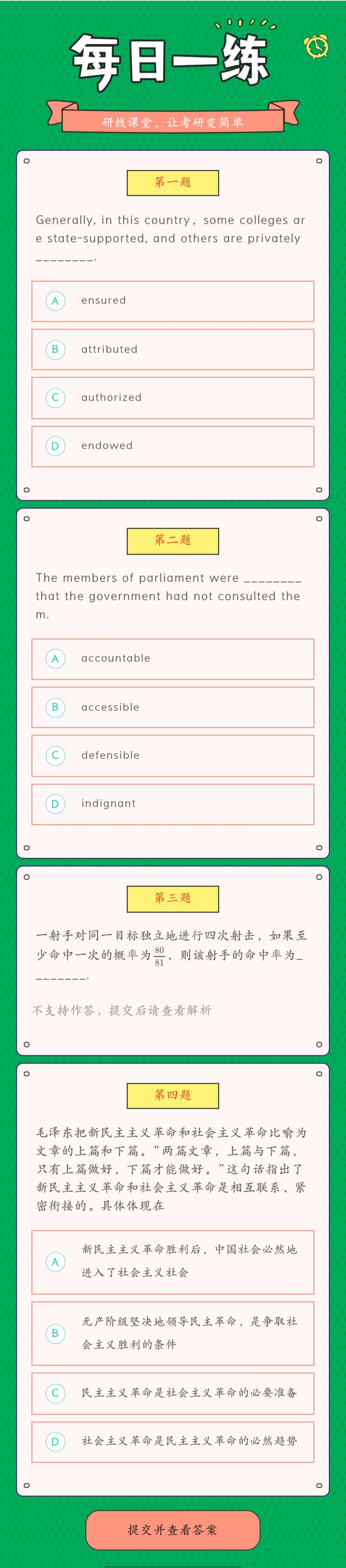Select answer D, endowed
346x1568 pixels.
point(172,446)
